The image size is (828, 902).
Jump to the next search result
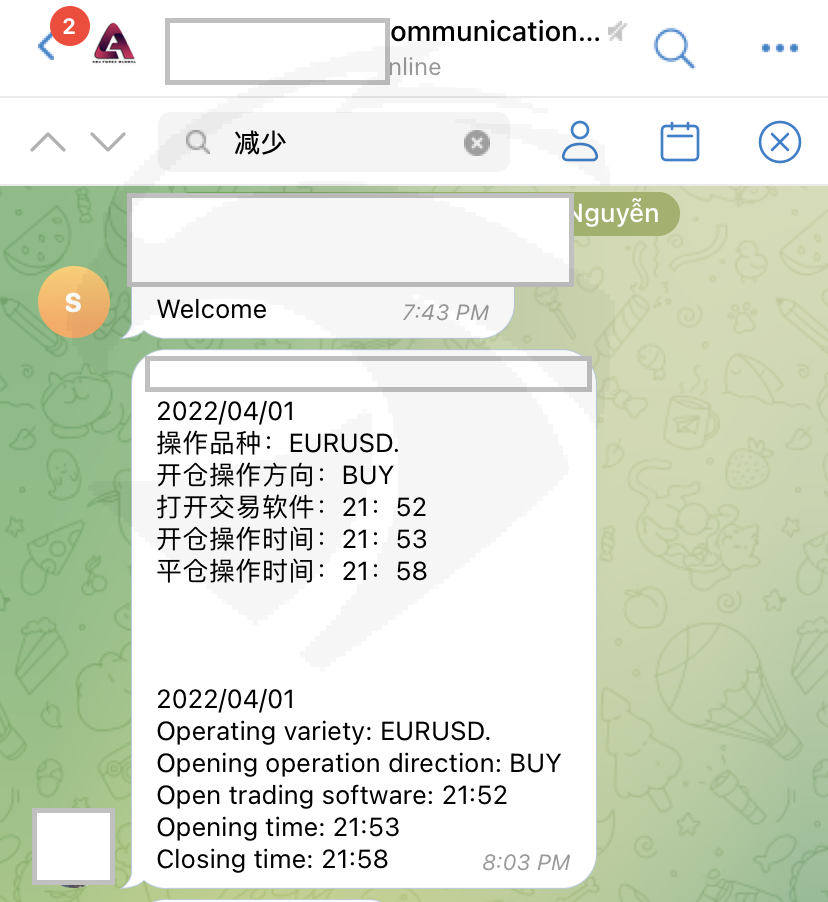(108, 142)
